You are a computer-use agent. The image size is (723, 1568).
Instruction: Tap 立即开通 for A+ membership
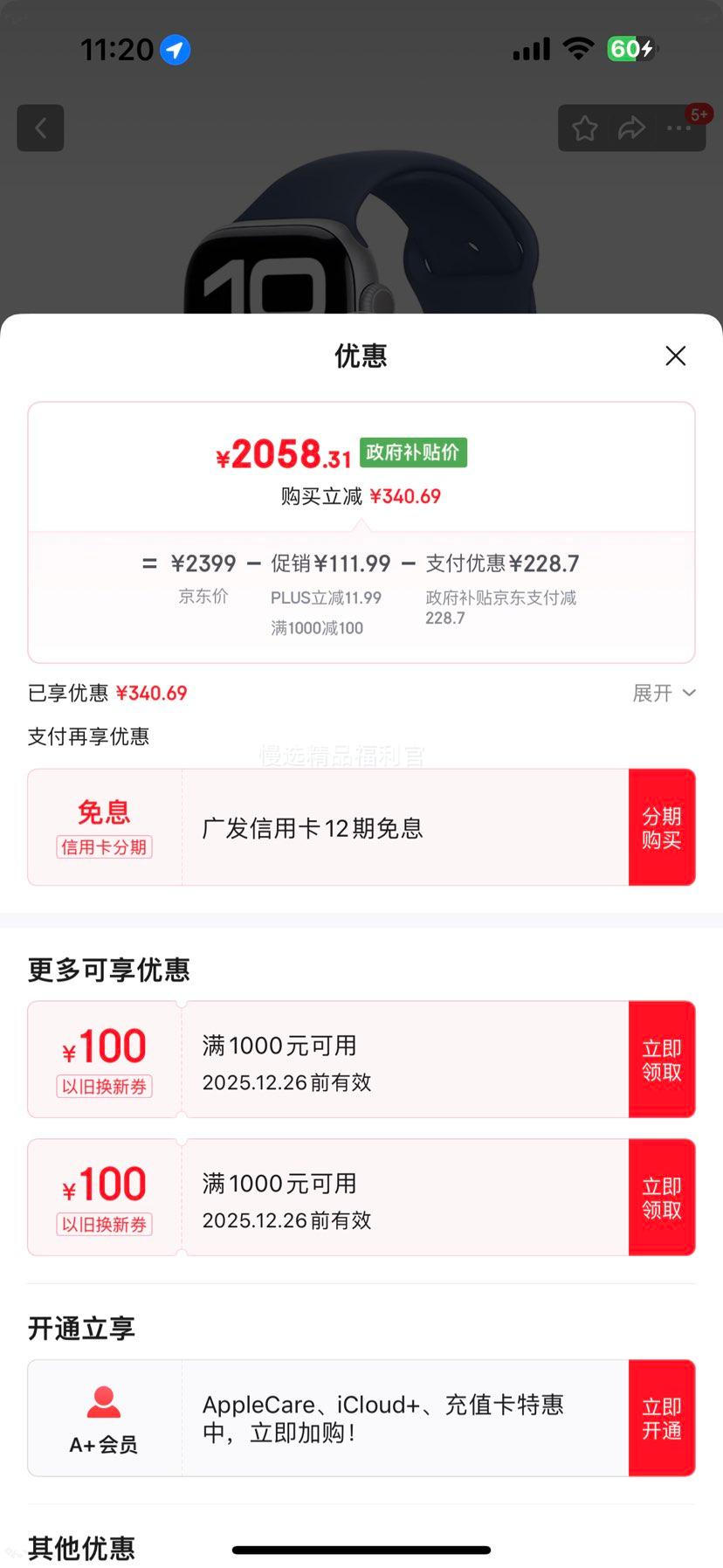click(x=662, y=1418)
